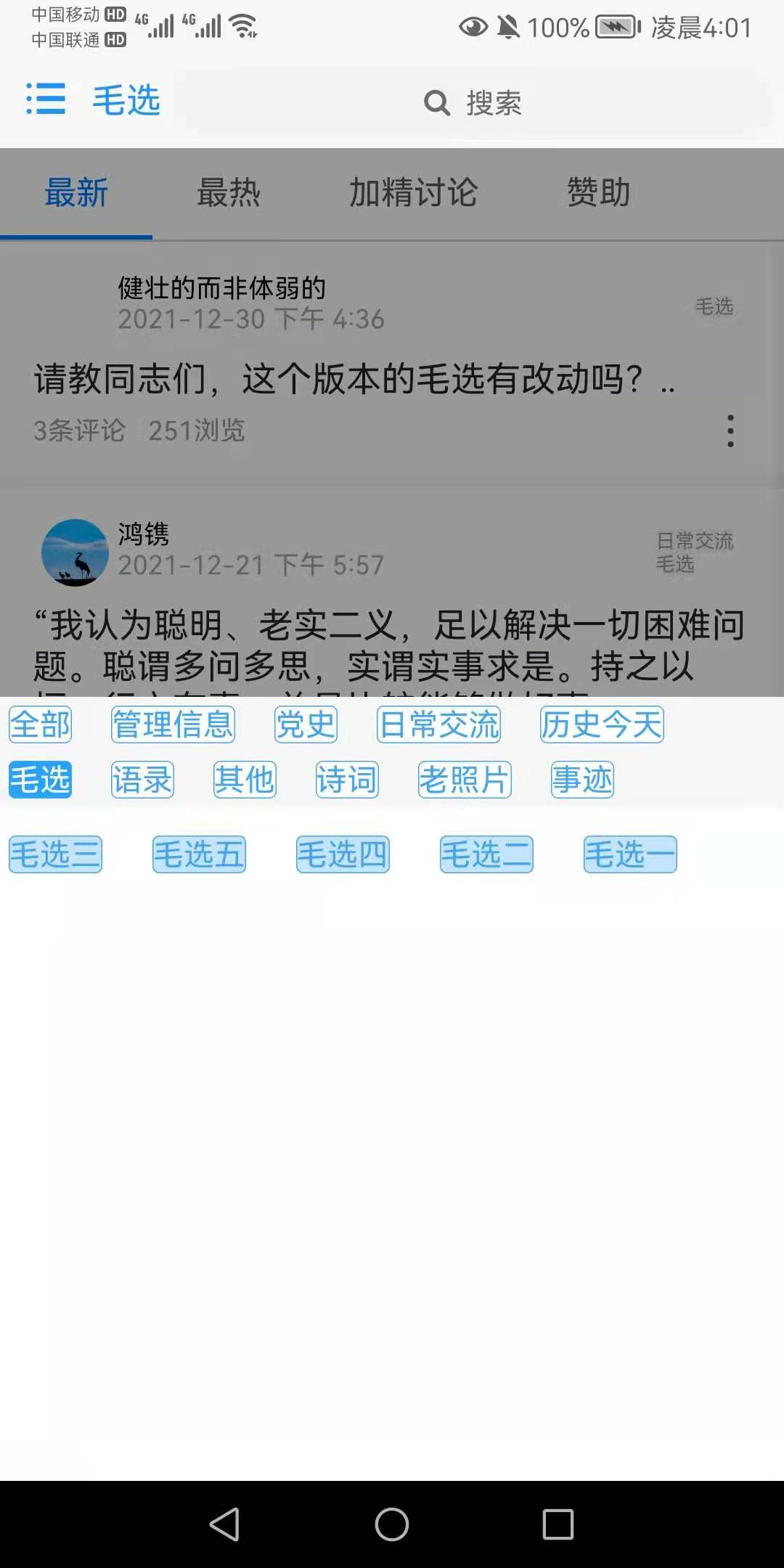Filter by the 毛选一 subcategory
This screenshot has width=784, height=1568.
click(x=630, y=854)
